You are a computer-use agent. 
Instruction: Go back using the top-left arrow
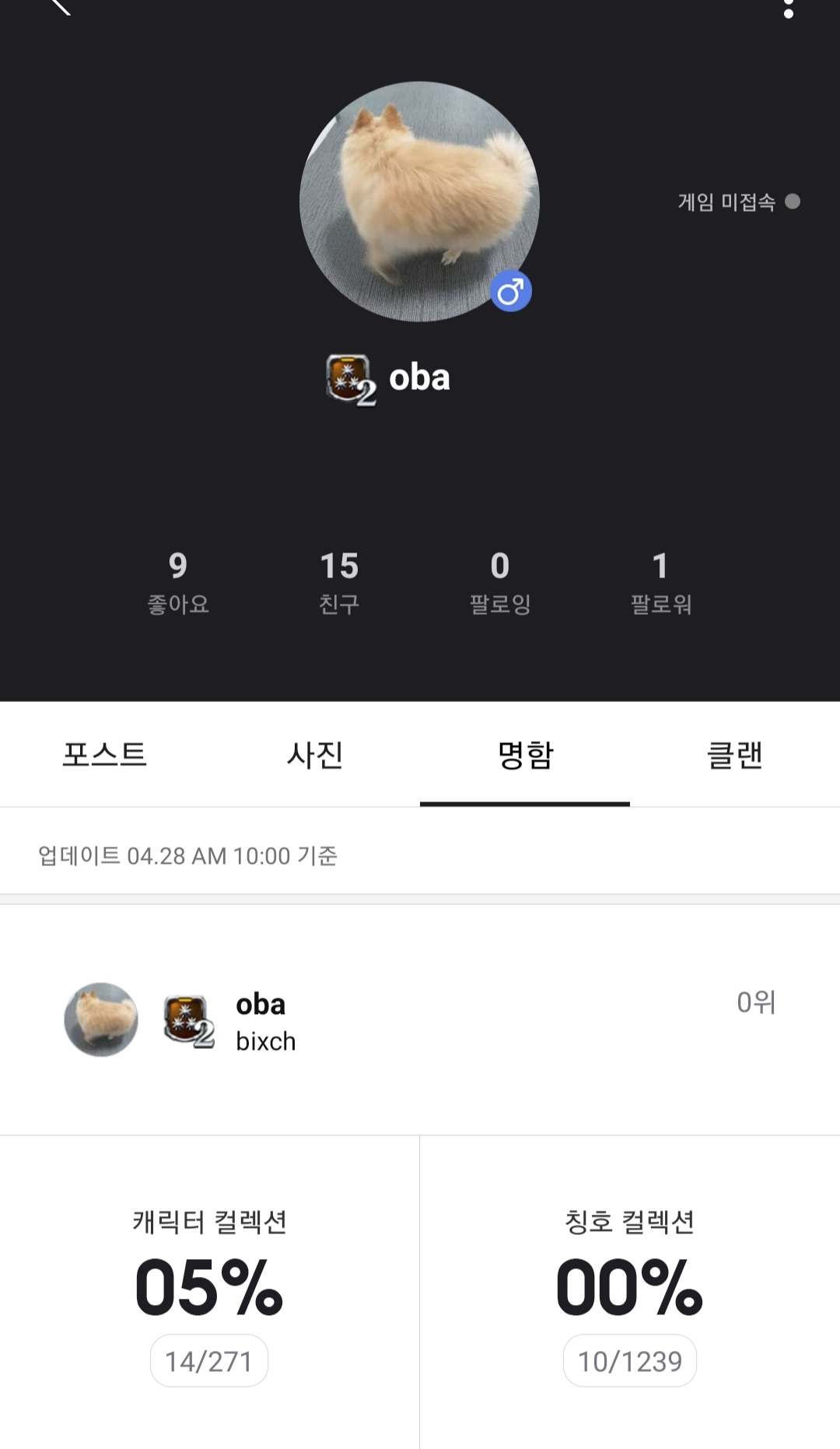(x=60, y=6)
